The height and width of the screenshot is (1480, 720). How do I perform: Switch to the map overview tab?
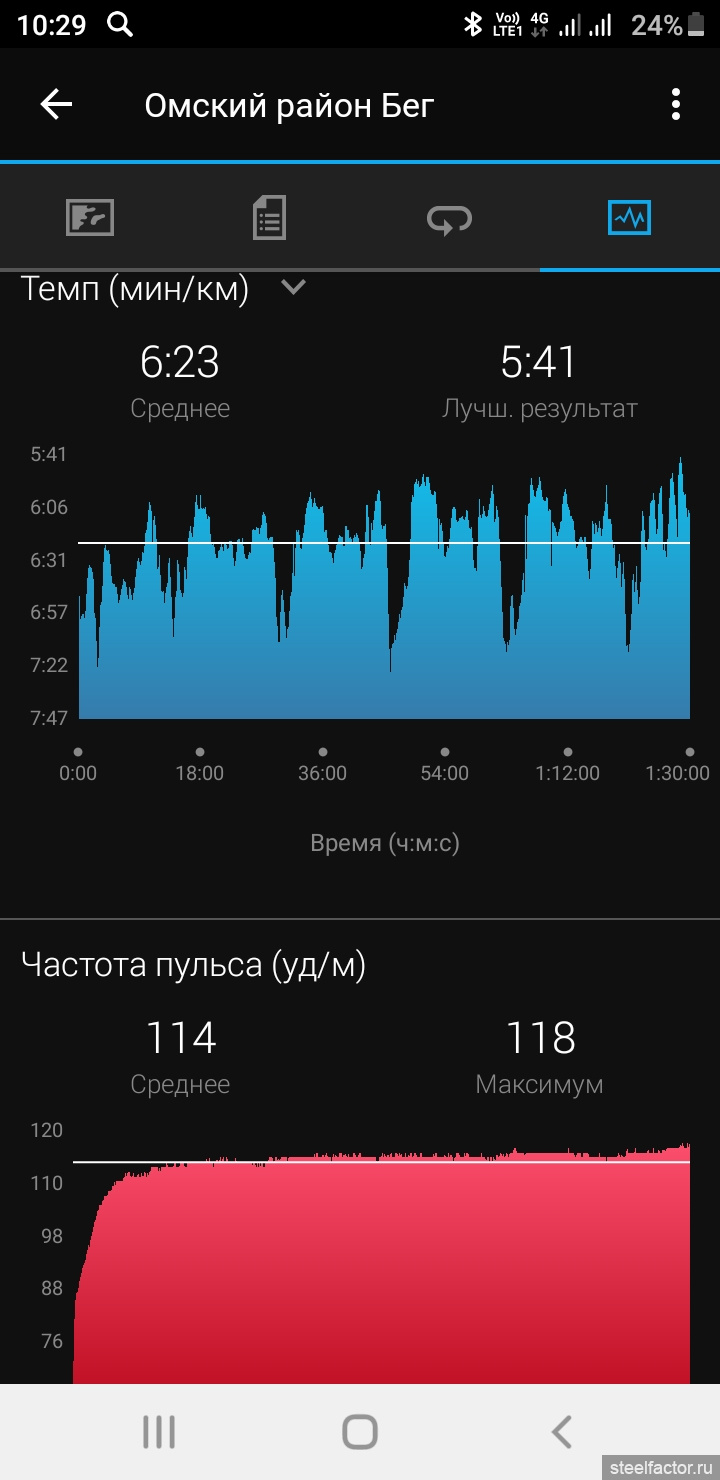(x=90, y=217)
